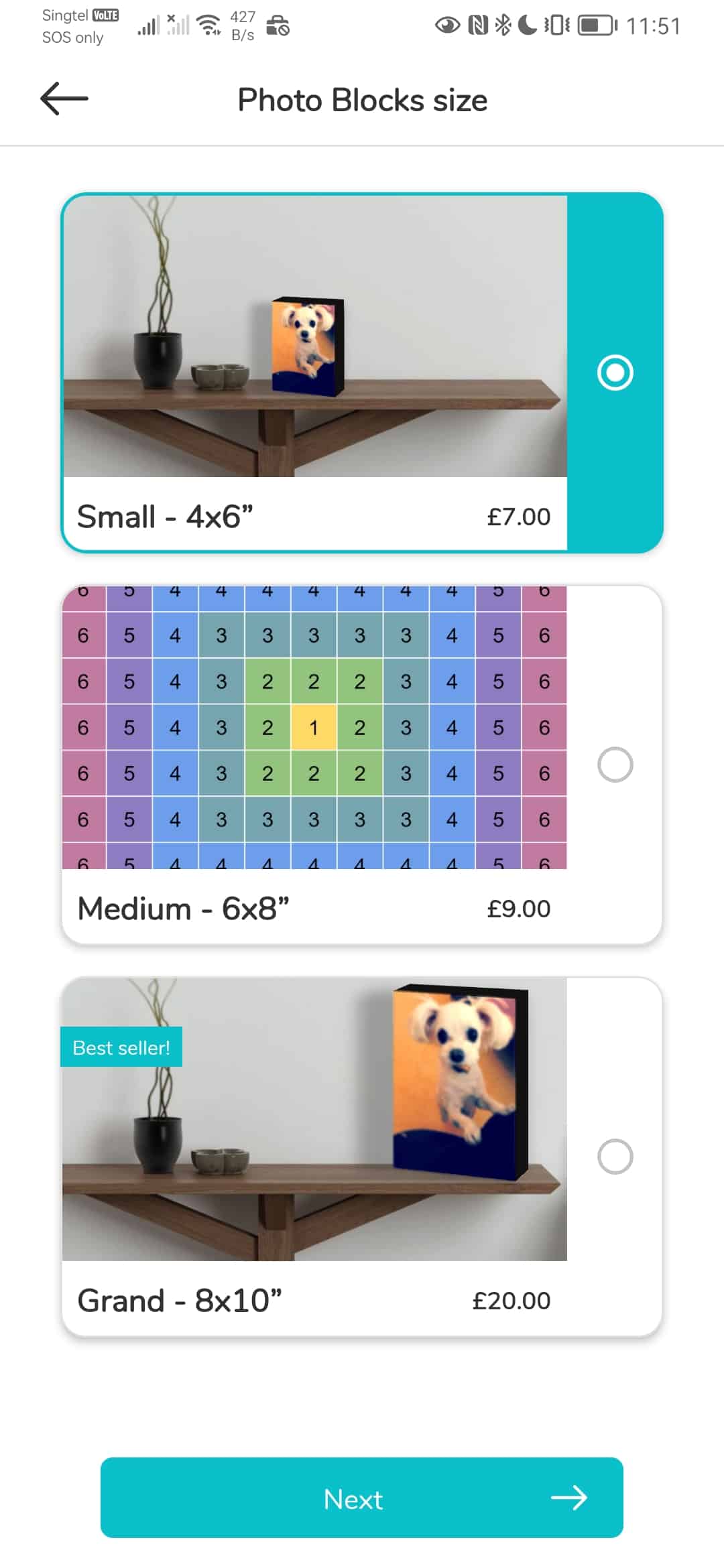Select the Small 4x6 radio button
The image size is (724, 1568).
(615, 373)
